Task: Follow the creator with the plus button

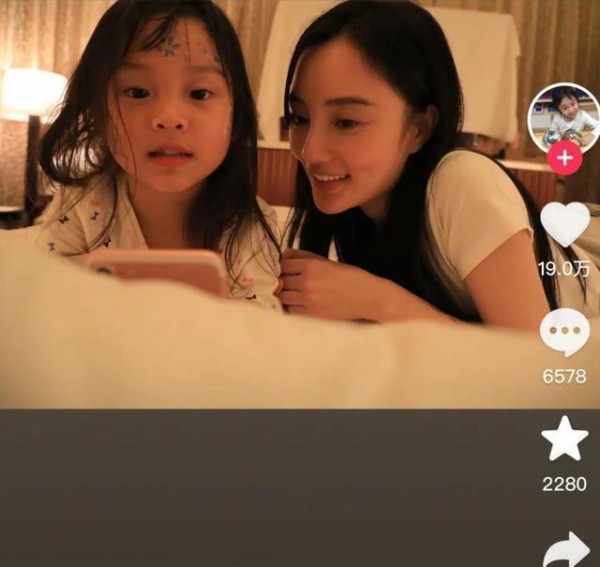Action: pos(564,159)
